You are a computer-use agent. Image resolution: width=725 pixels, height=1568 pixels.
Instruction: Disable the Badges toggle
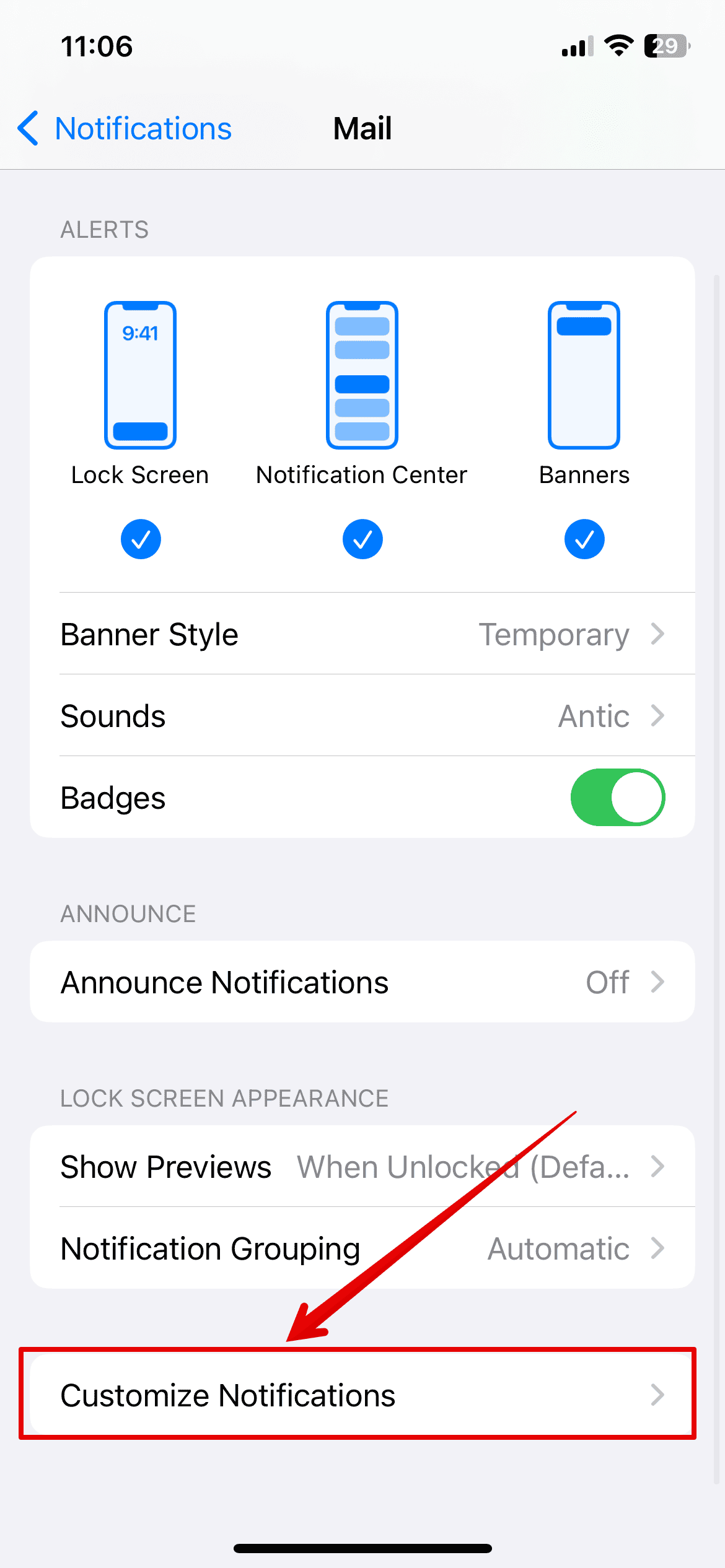pyautogui.click(x=619, y=797)
